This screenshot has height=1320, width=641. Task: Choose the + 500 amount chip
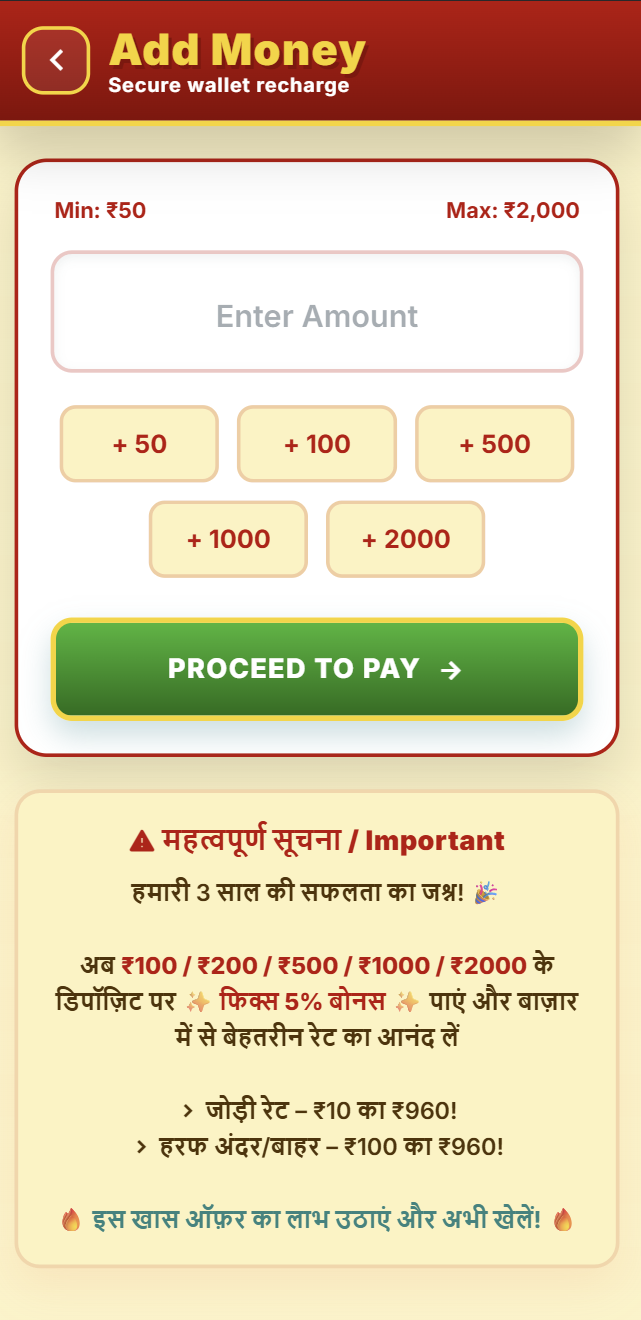pos(494,444)
